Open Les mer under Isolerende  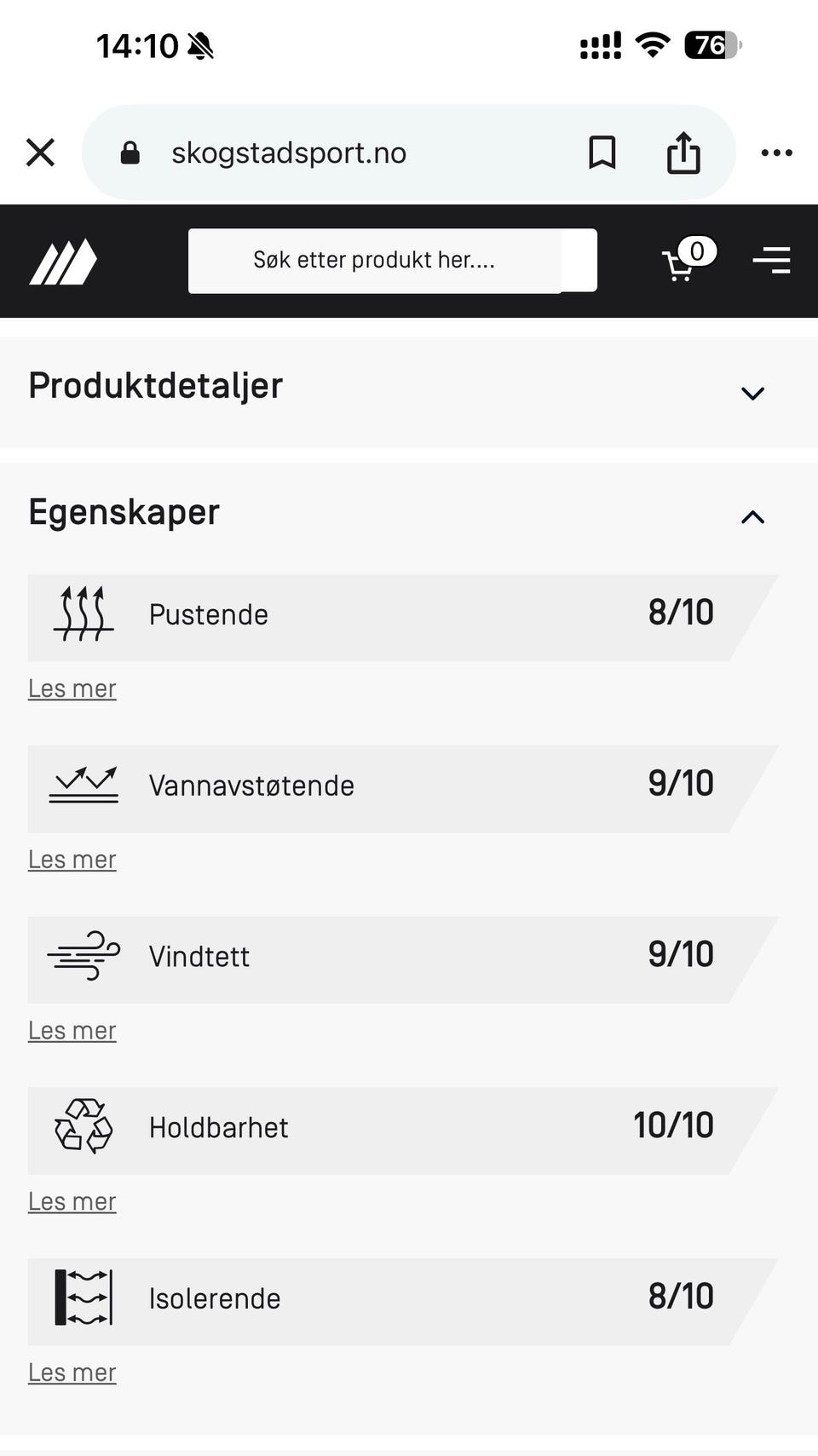click(x=72, y=1373)
